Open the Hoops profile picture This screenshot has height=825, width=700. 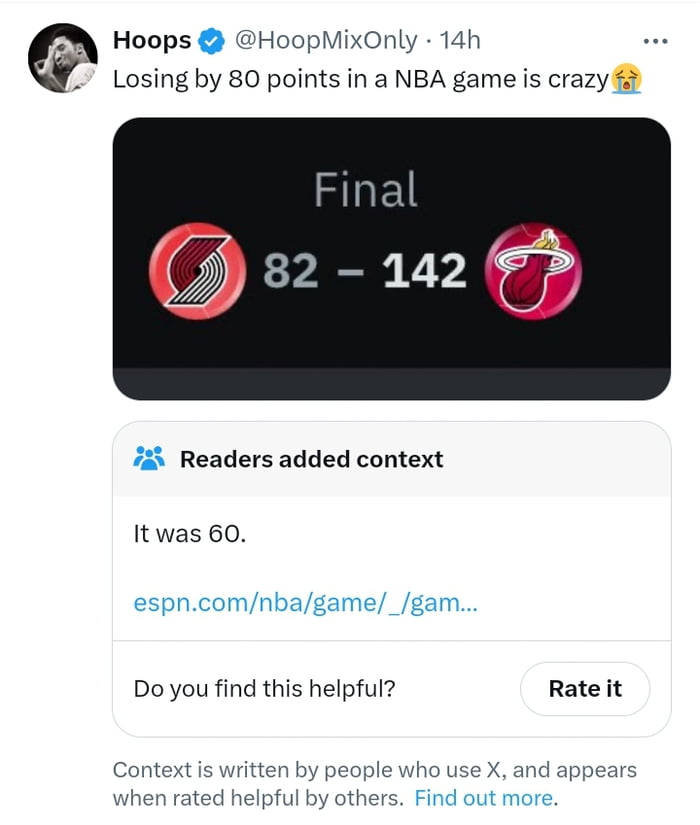coord(61,57)
